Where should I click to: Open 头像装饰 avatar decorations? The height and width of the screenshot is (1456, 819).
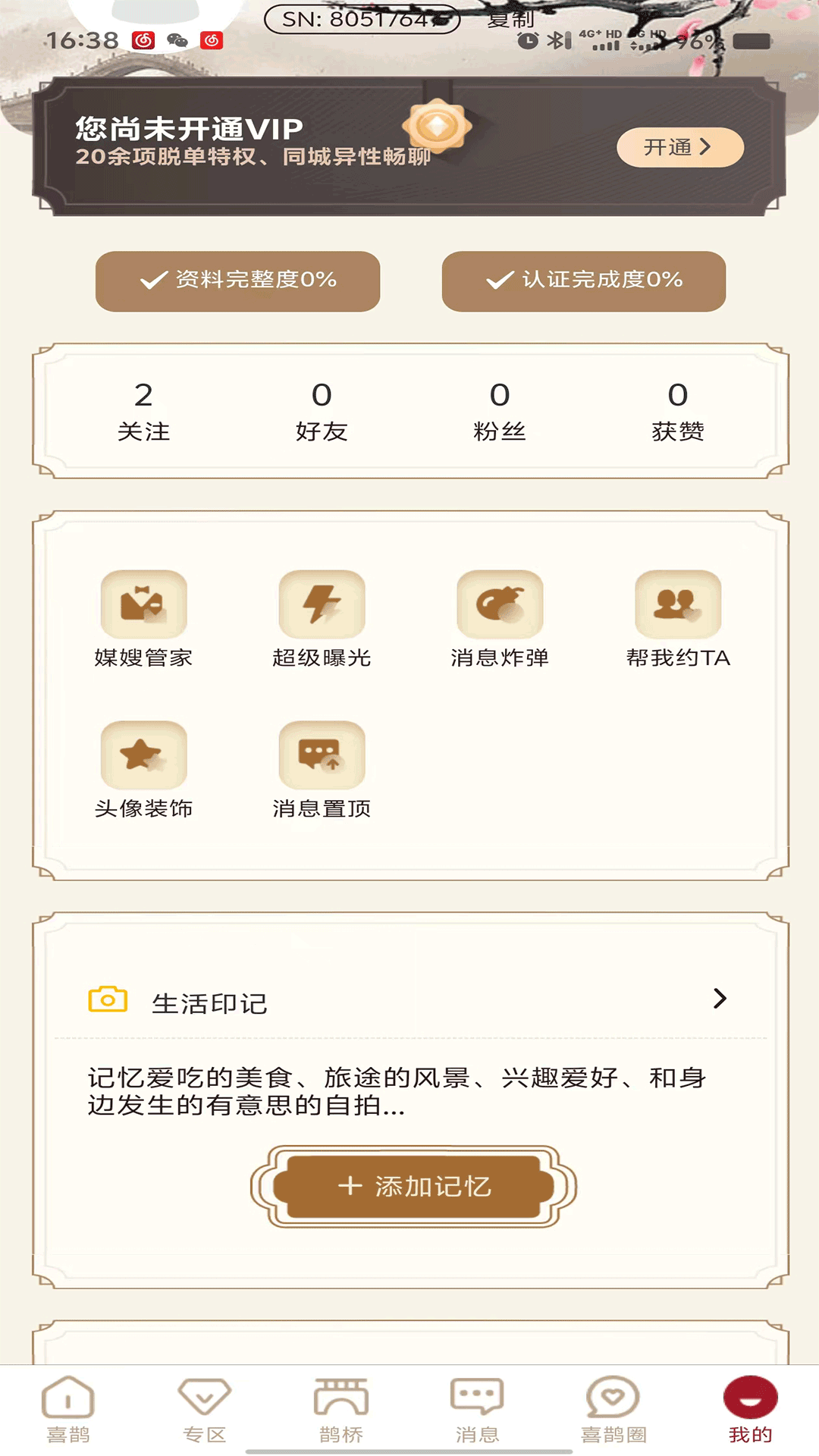point(143,769)
